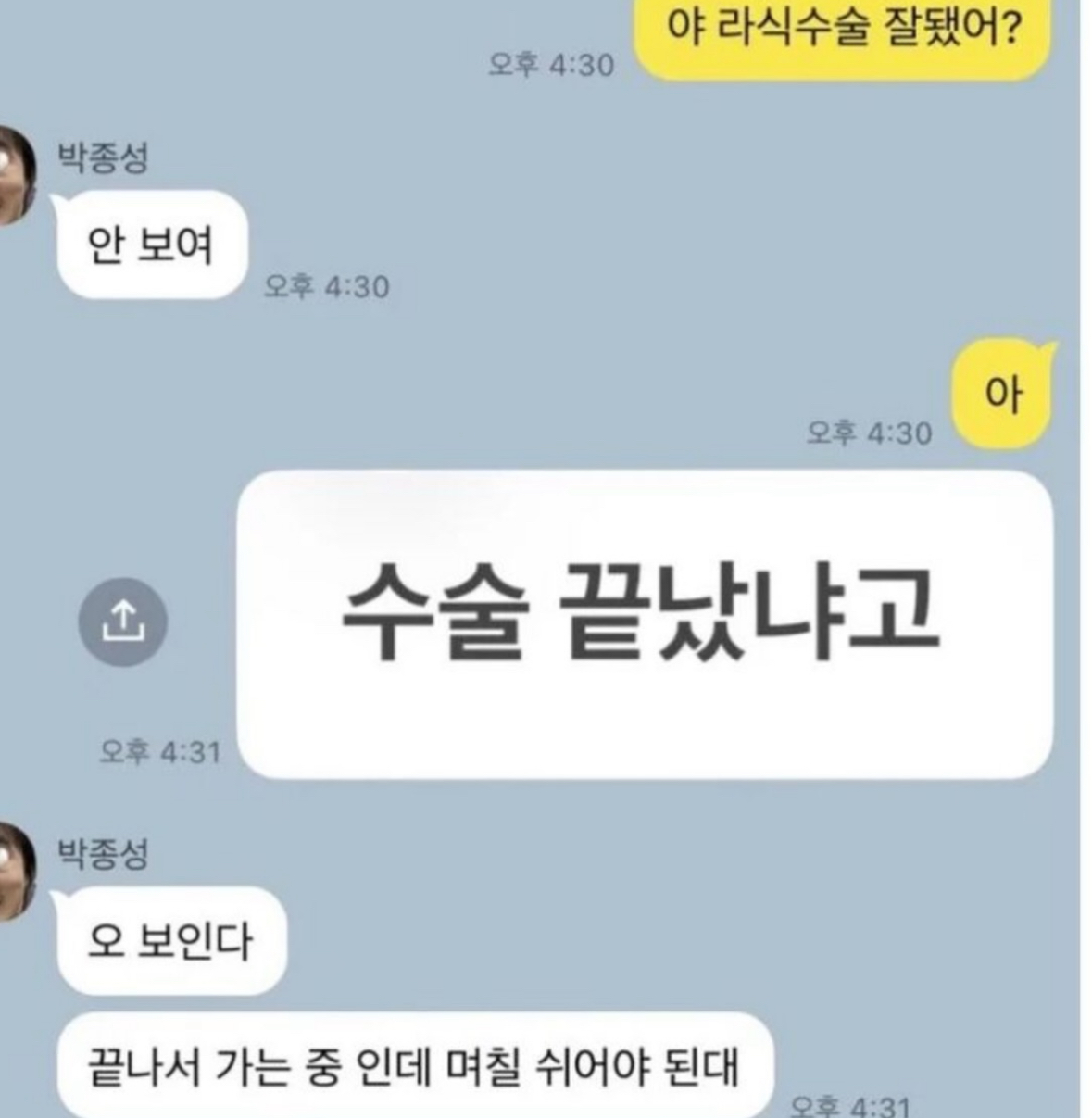Open 박종성's profile picture above 오 보인다
The width and height of the screenshot is (1092, 1118).
16,871
